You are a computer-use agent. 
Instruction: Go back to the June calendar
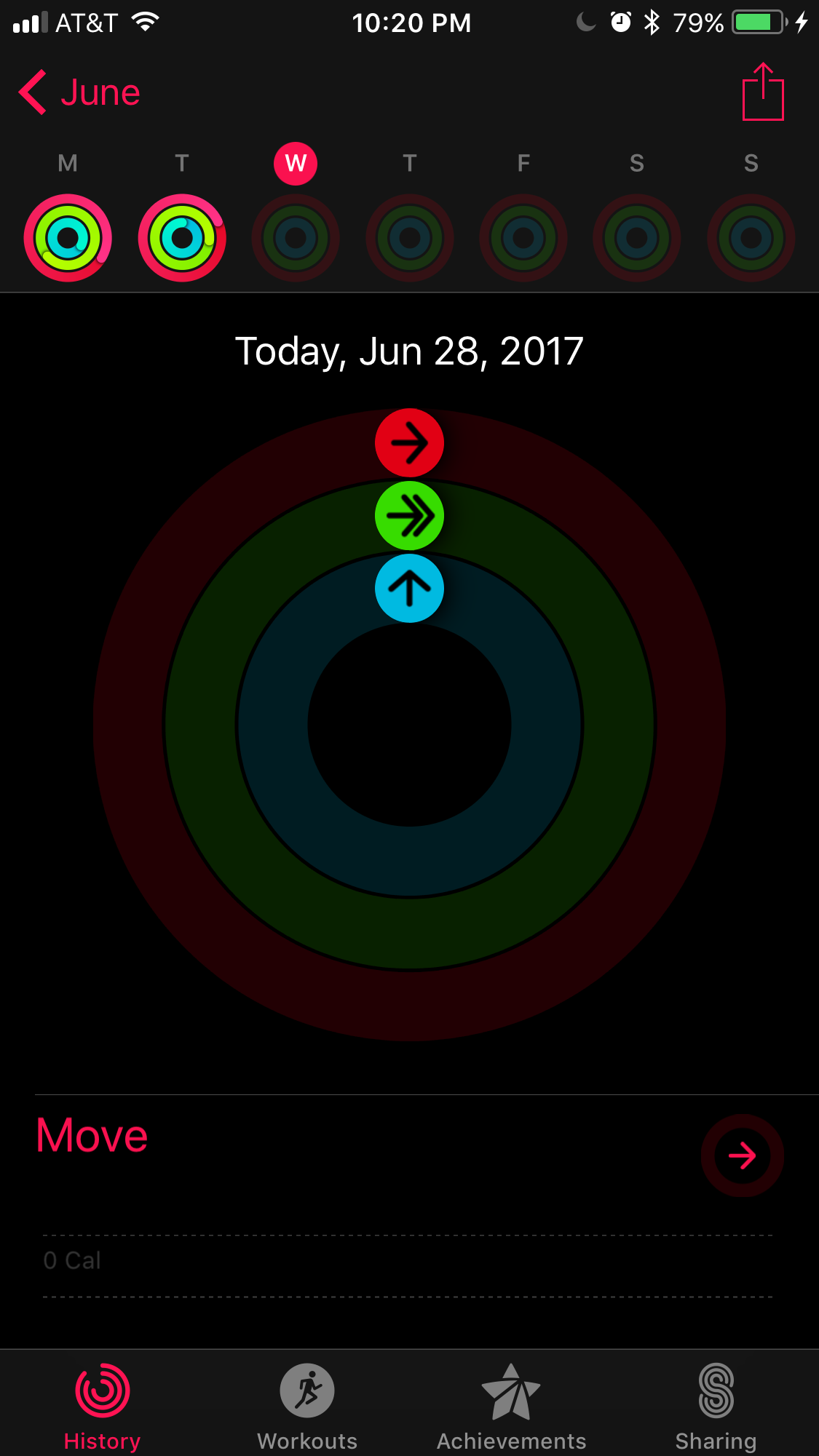(79, 92)
